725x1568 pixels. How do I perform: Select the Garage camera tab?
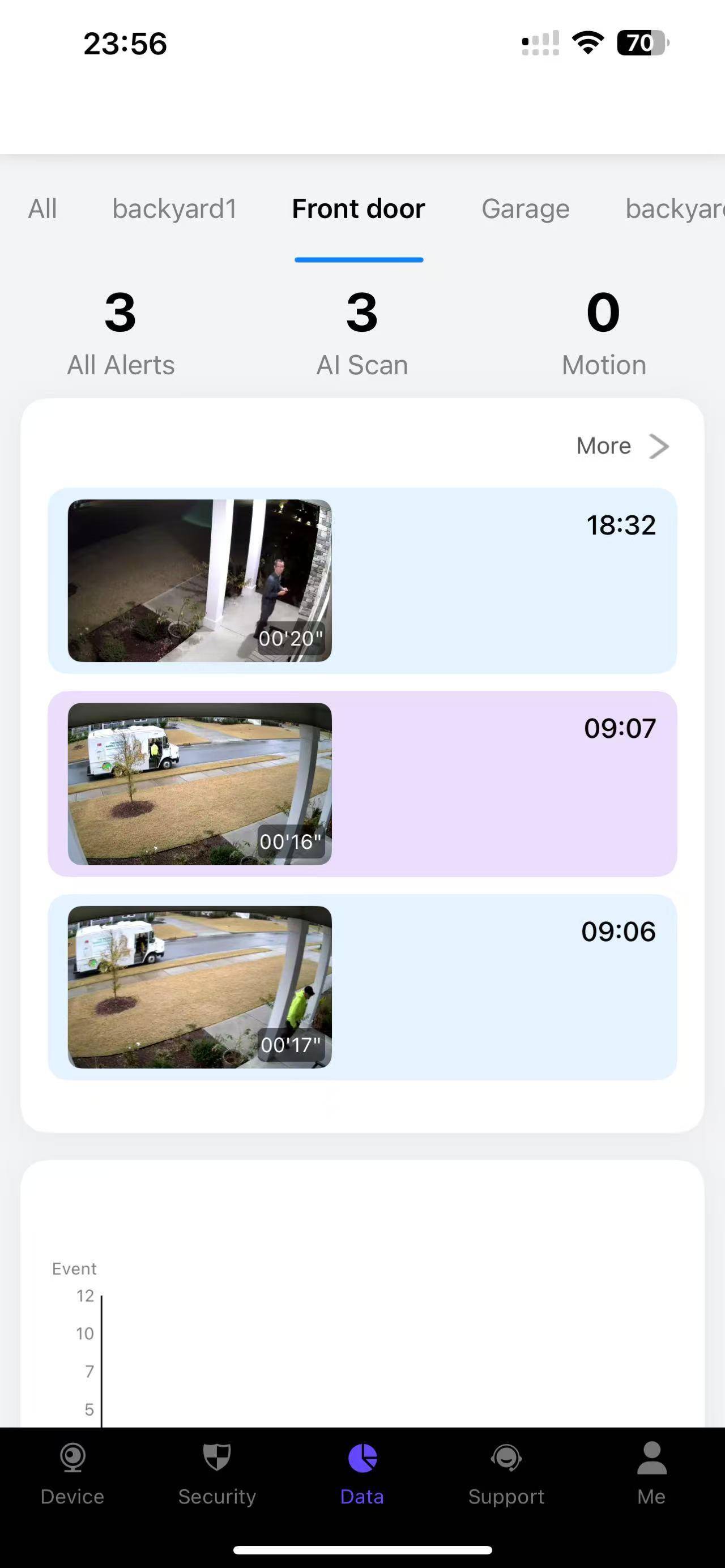(x=525, y=209)
